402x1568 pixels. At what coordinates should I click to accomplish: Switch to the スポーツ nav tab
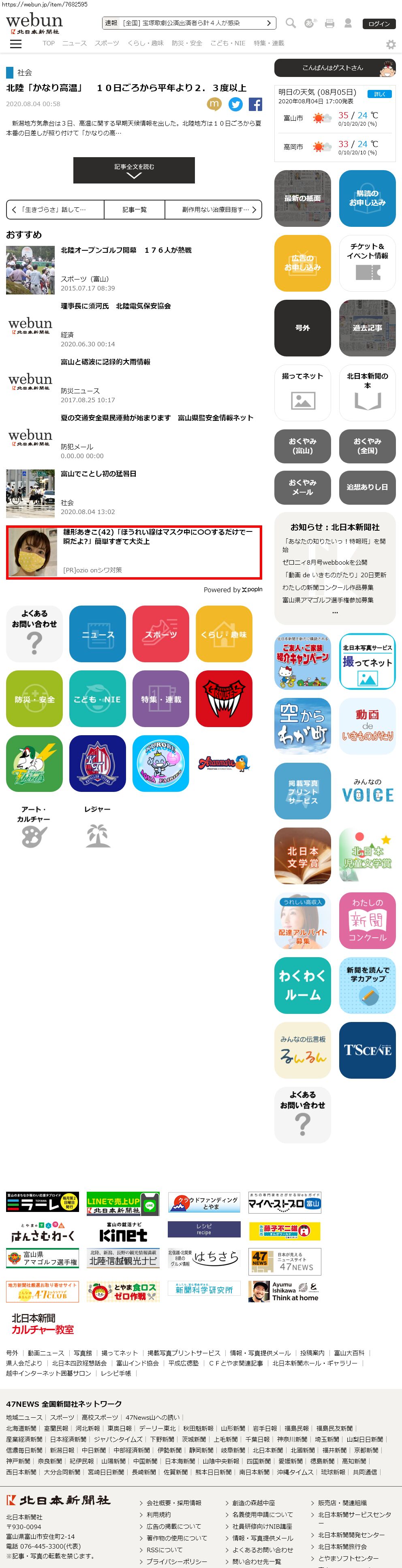[107, 43]
